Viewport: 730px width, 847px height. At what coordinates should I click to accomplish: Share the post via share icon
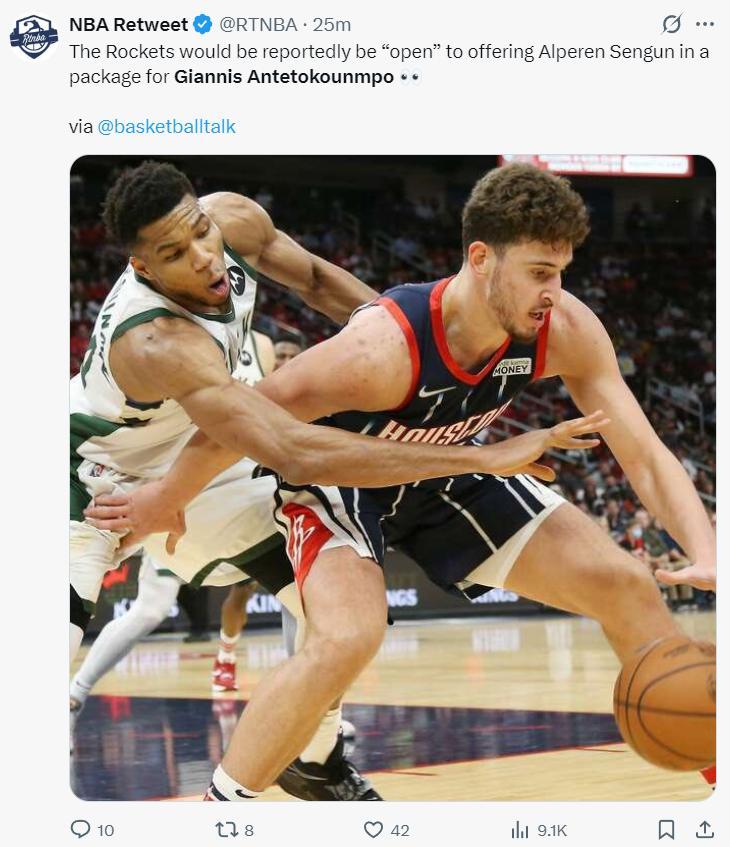[x=704, y=829]
